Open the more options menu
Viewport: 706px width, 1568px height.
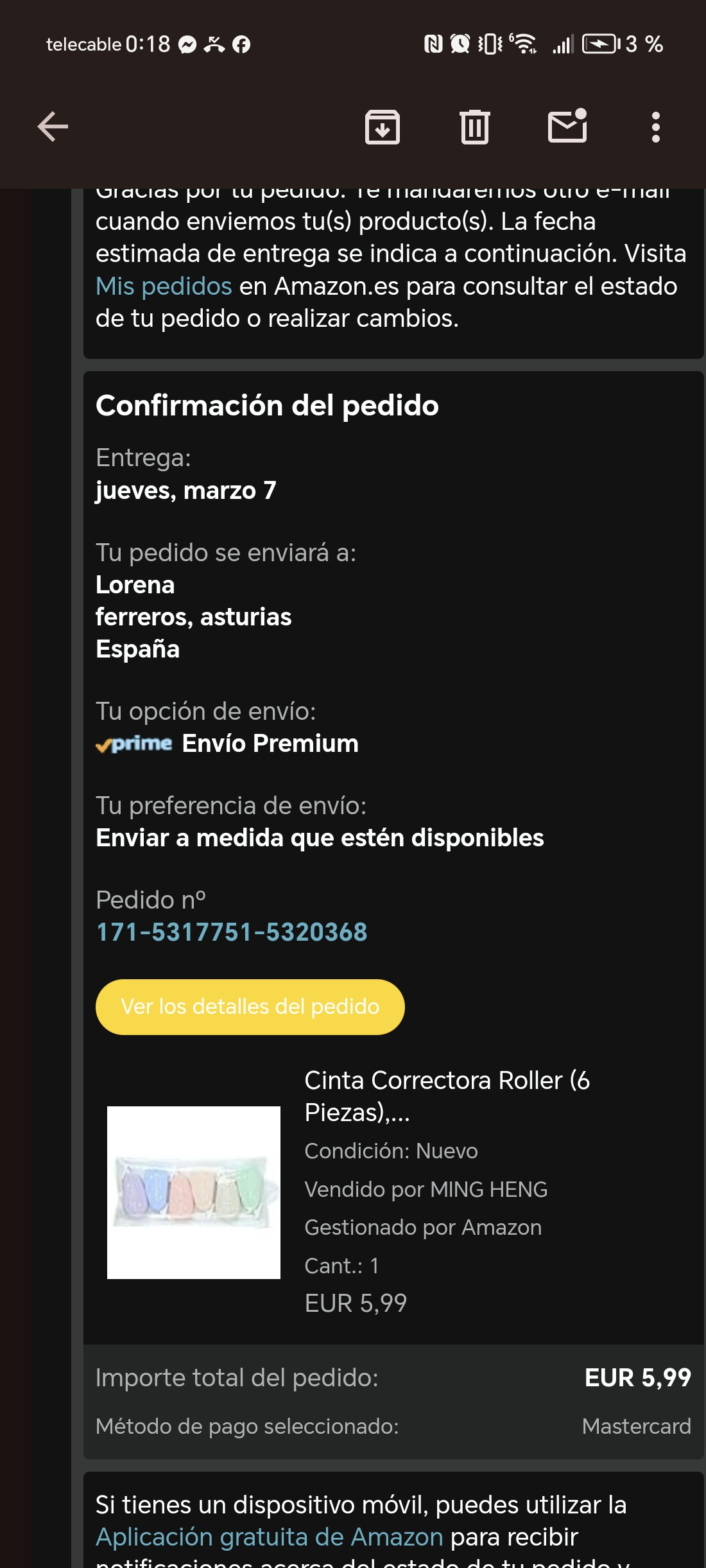point(655,126)
